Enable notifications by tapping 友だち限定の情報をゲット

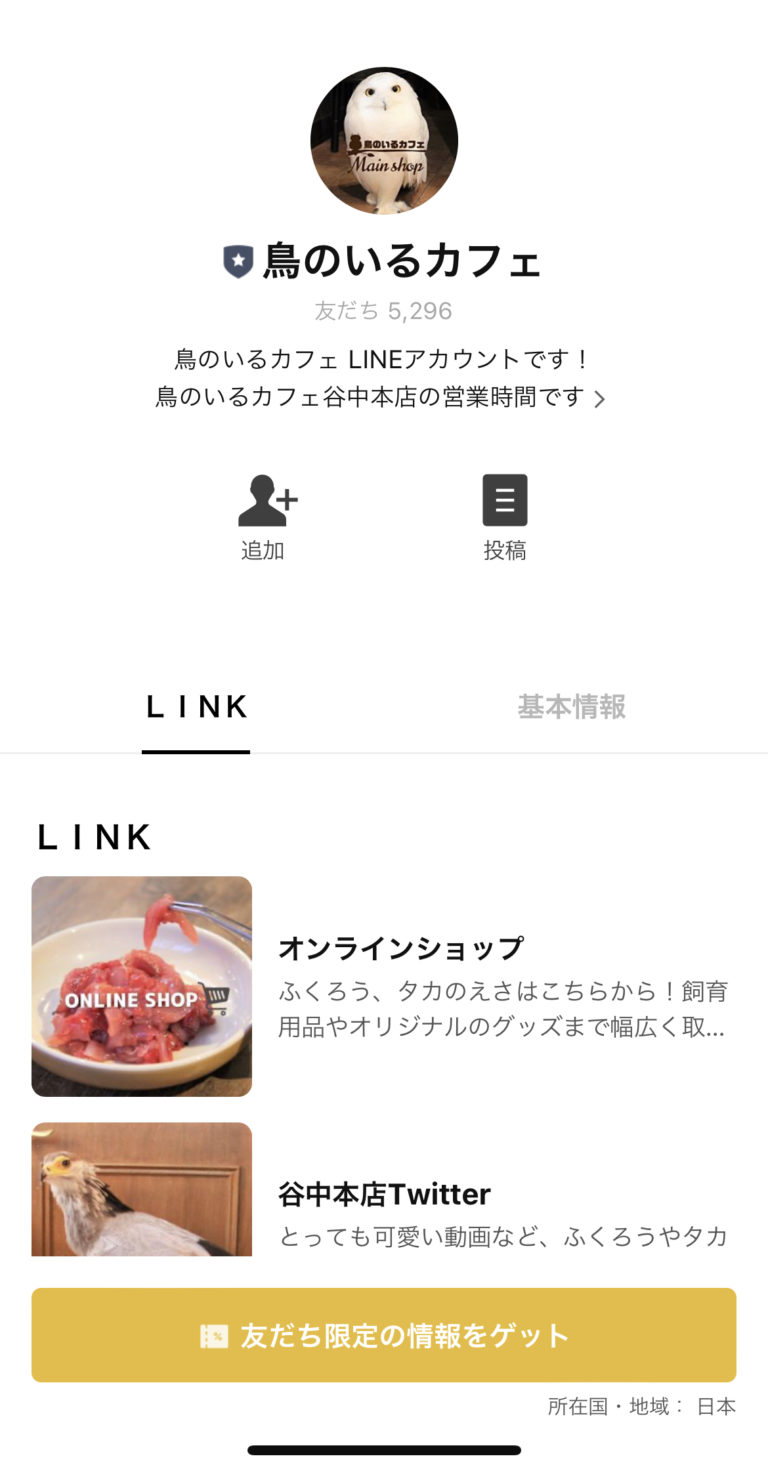point(384,1334)
